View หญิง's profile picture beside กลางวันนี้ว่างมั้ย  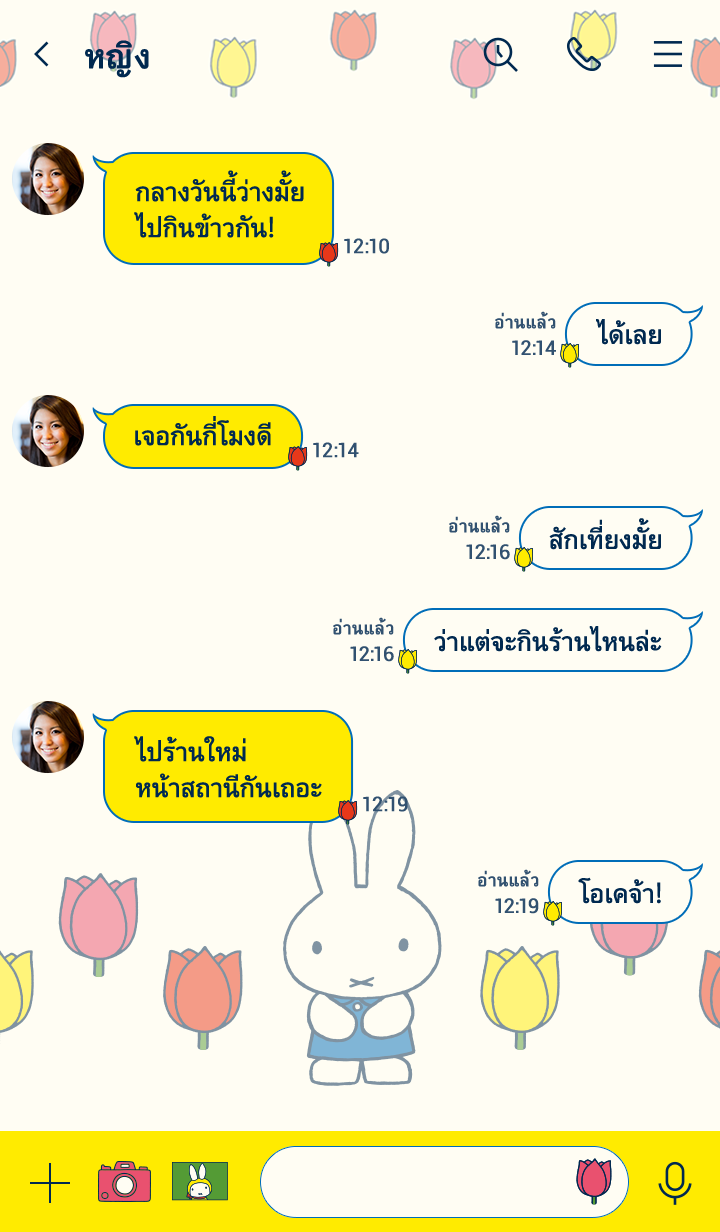point(48,179)
